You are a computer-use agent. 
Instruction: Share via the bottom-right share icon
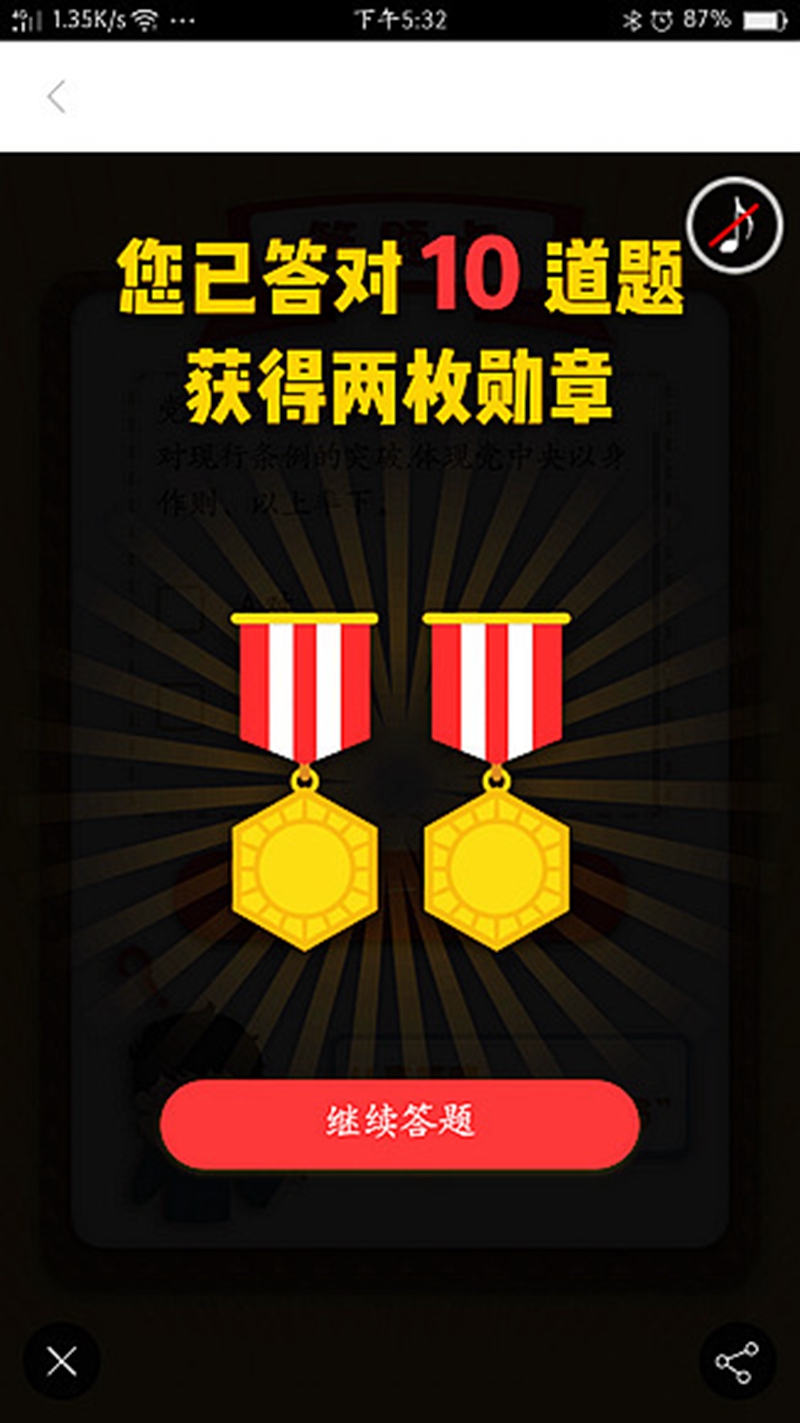pos(737,1361)
